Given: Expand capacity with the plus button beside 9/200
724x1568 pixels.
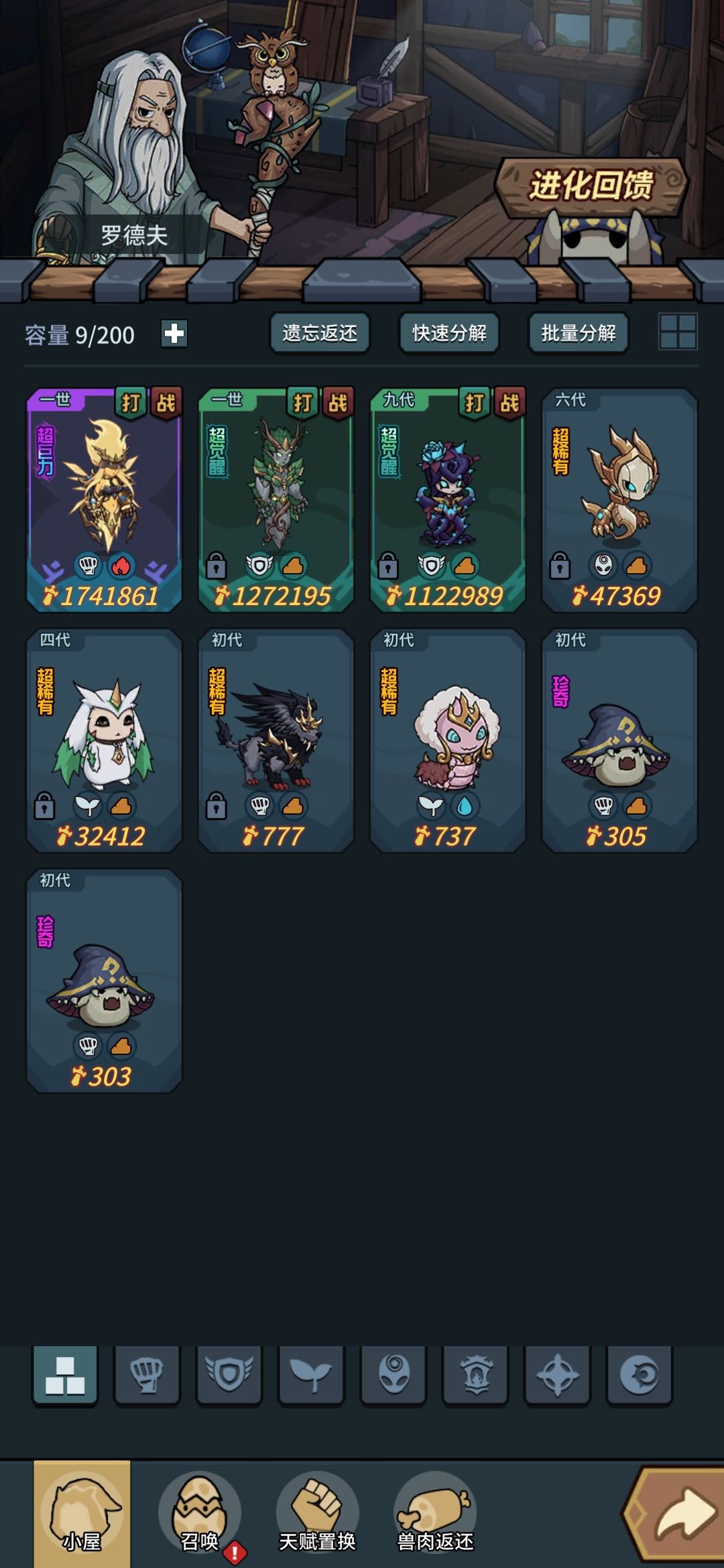Looking at the screenshot, I should pyautogui.click(x=174, y=332).
